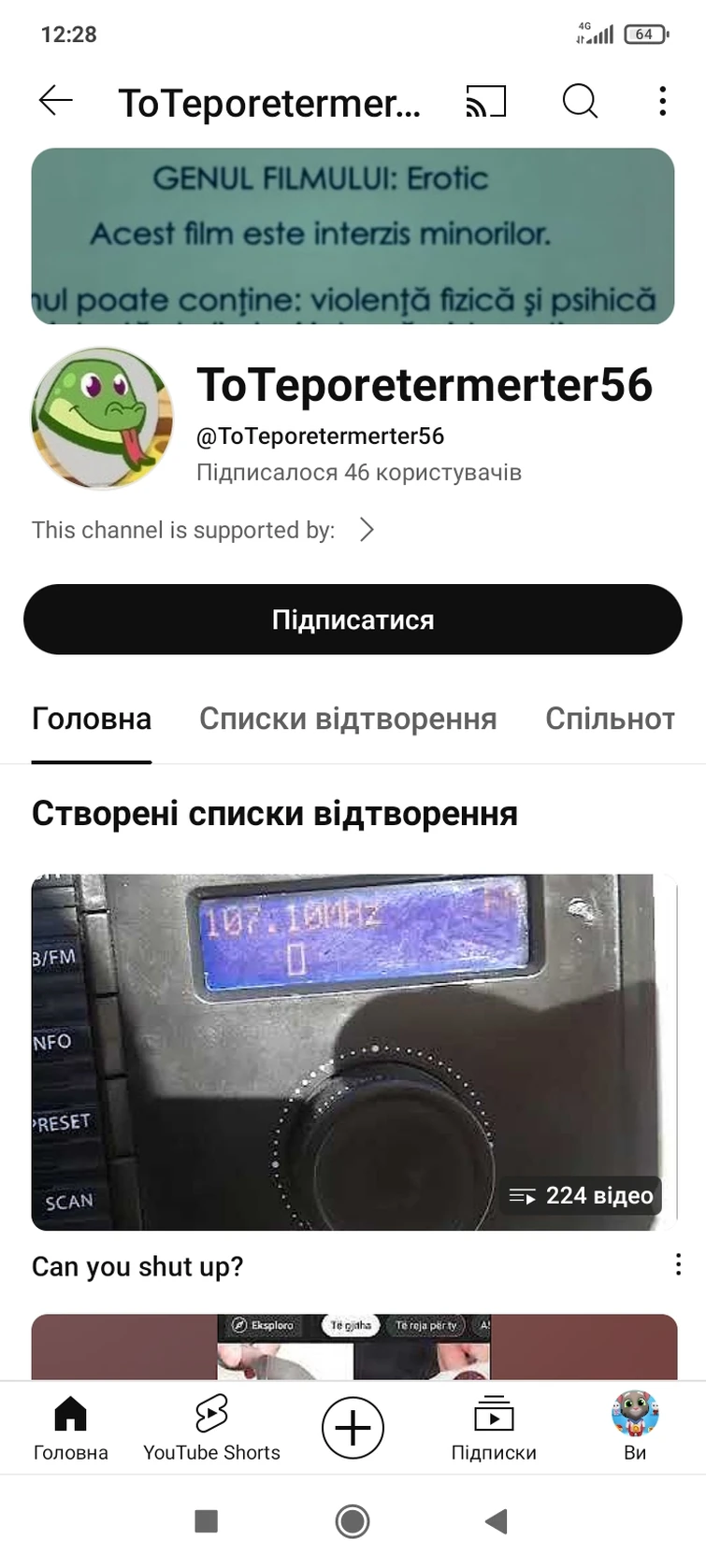The height and width of the screenshot is (1568, 706).
Task: Open options for 'Can you shut up?' playlist
Action: click(x=678, y=1266)
